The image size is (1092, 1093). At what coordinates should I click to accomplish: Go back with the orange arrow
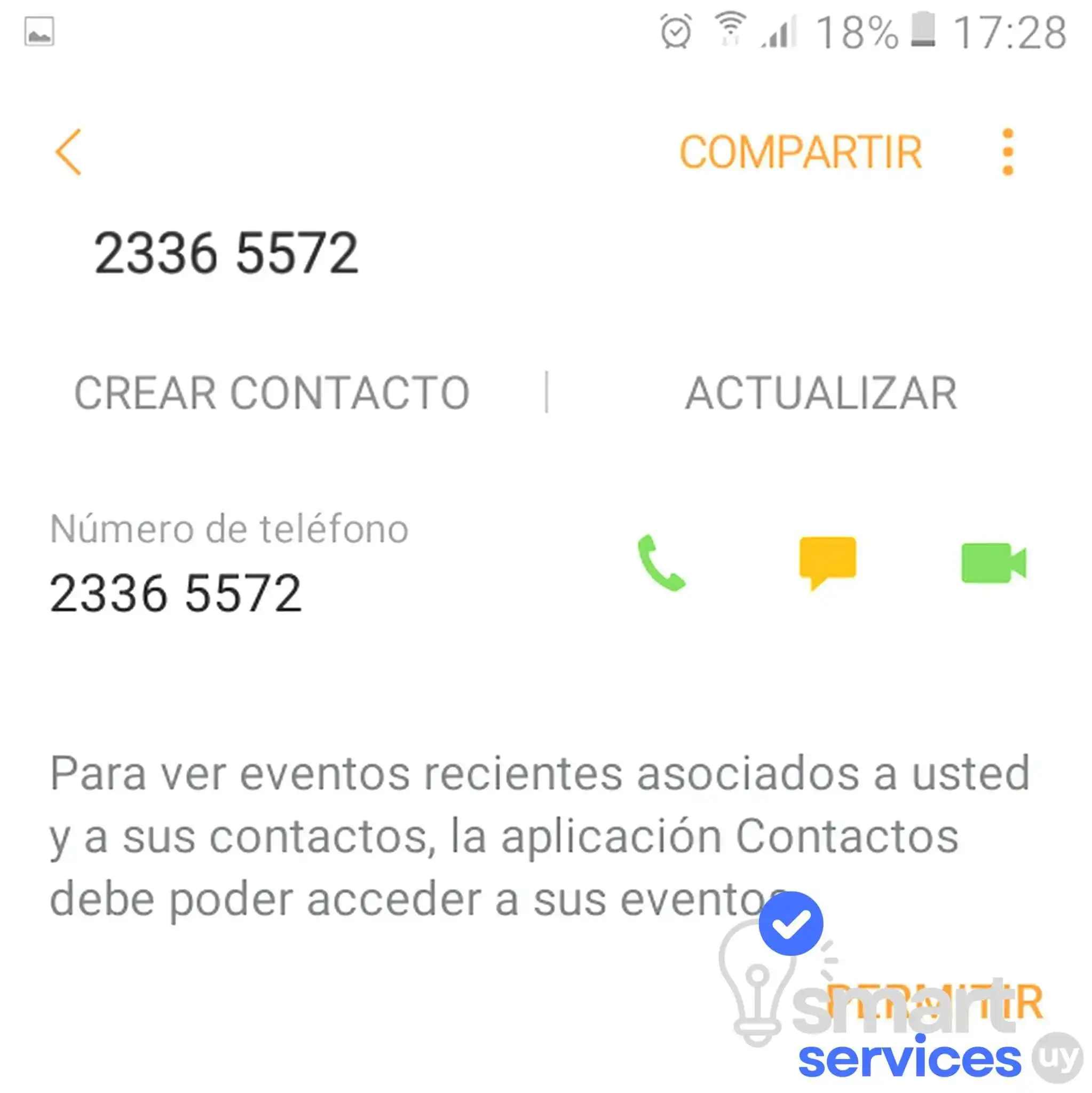tap(68, 152)
